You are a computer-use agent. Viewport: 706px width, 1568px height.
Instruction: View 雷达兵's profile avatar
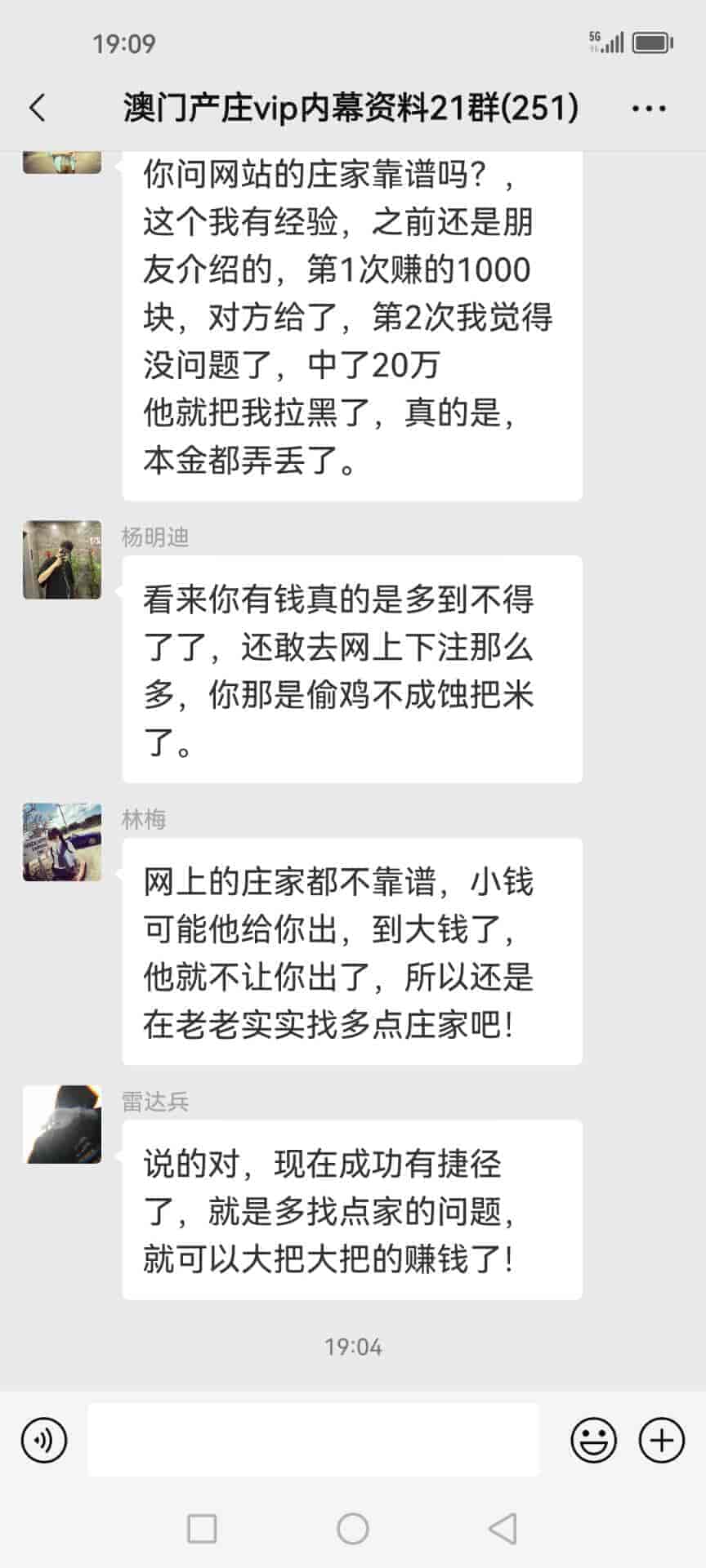click(x=62, y=1125)
